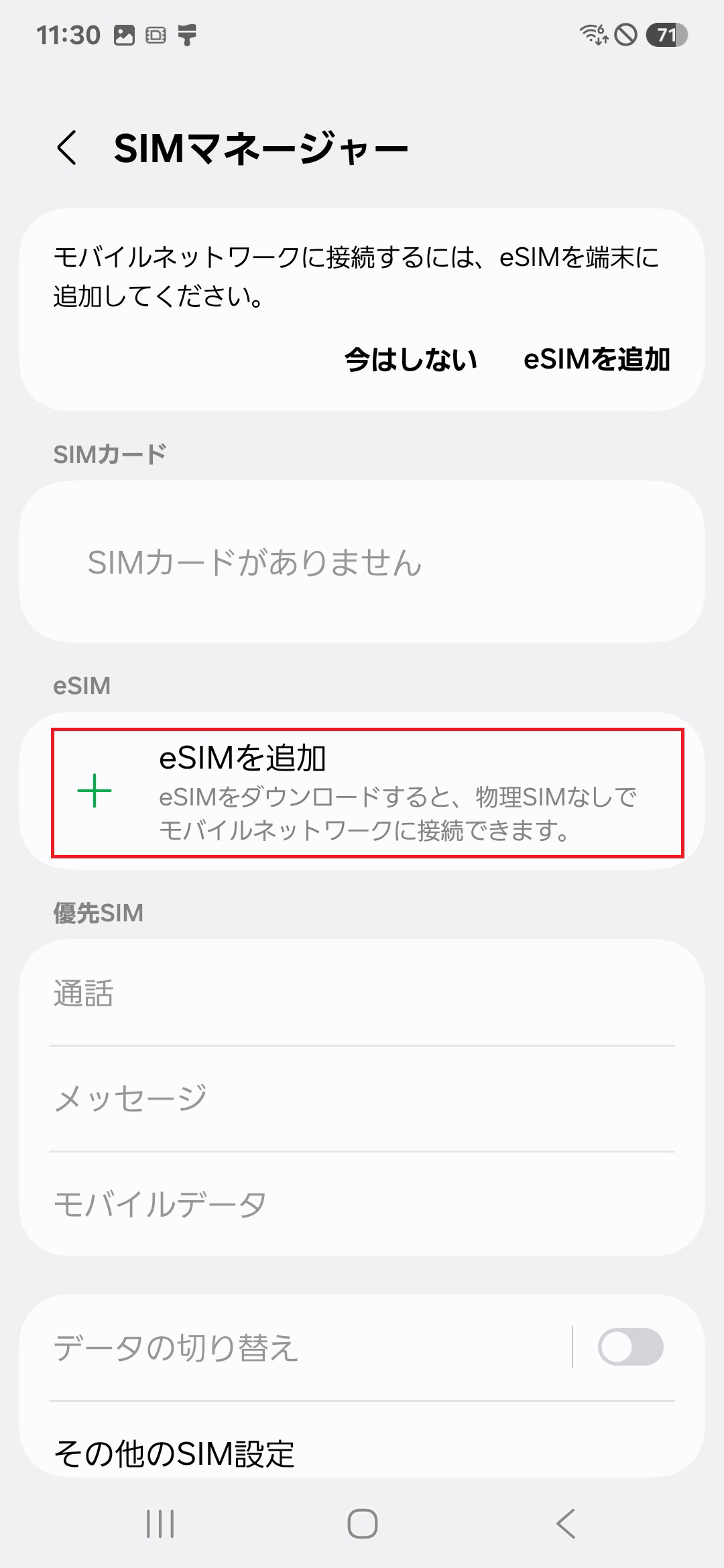Dismiss the banner with 今はしない

[410, 360]
